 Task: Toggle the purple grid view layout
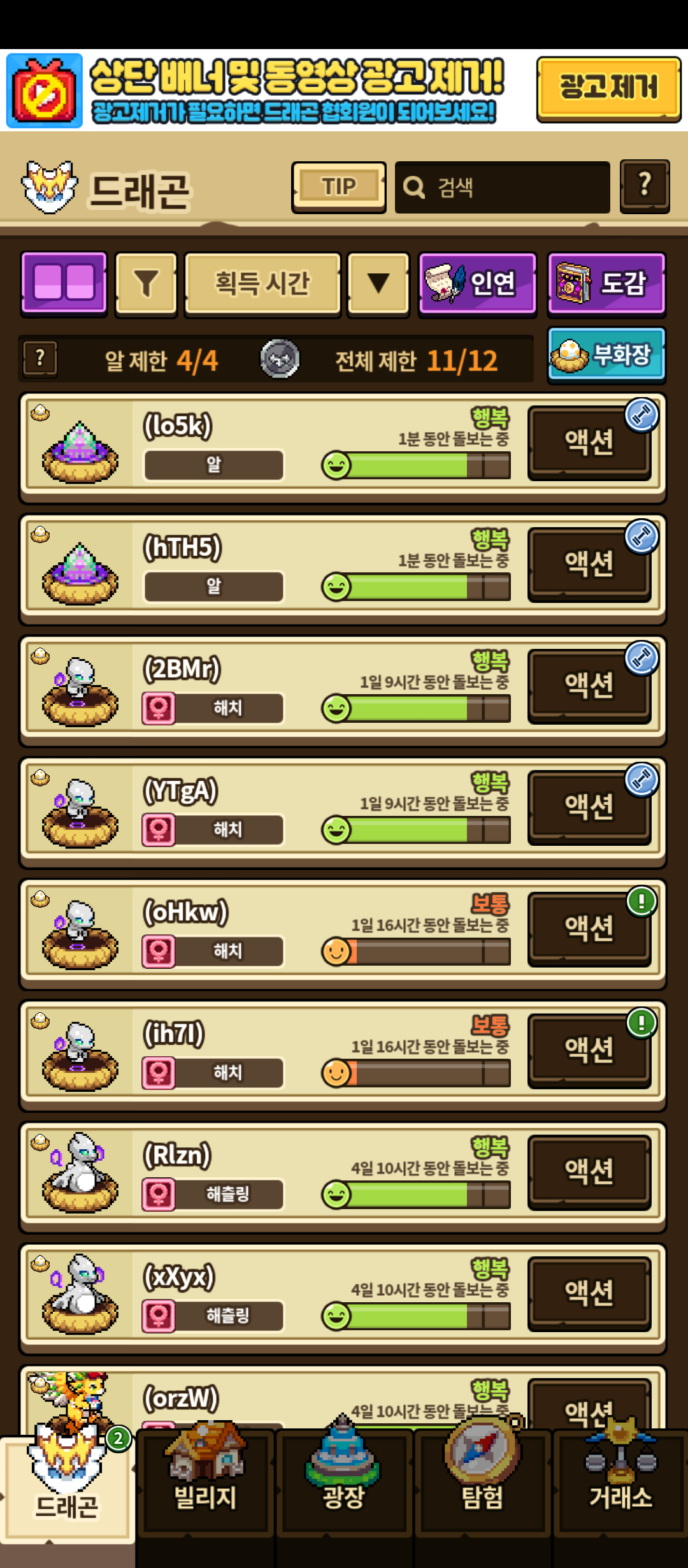pyautogui.click(x=64, y=283)
